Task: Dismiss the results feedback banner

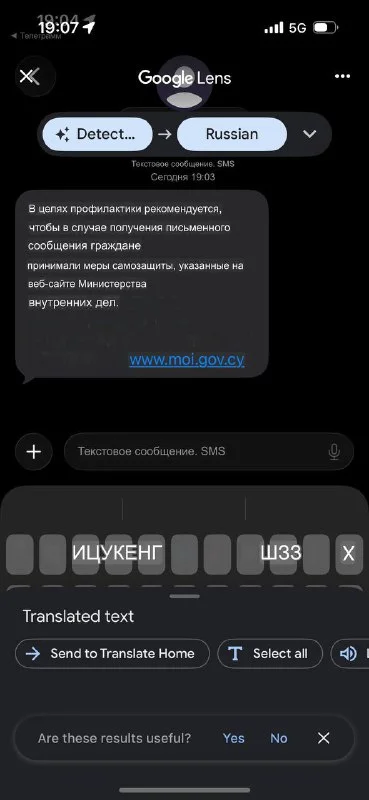Action: (x=324, y=738)
